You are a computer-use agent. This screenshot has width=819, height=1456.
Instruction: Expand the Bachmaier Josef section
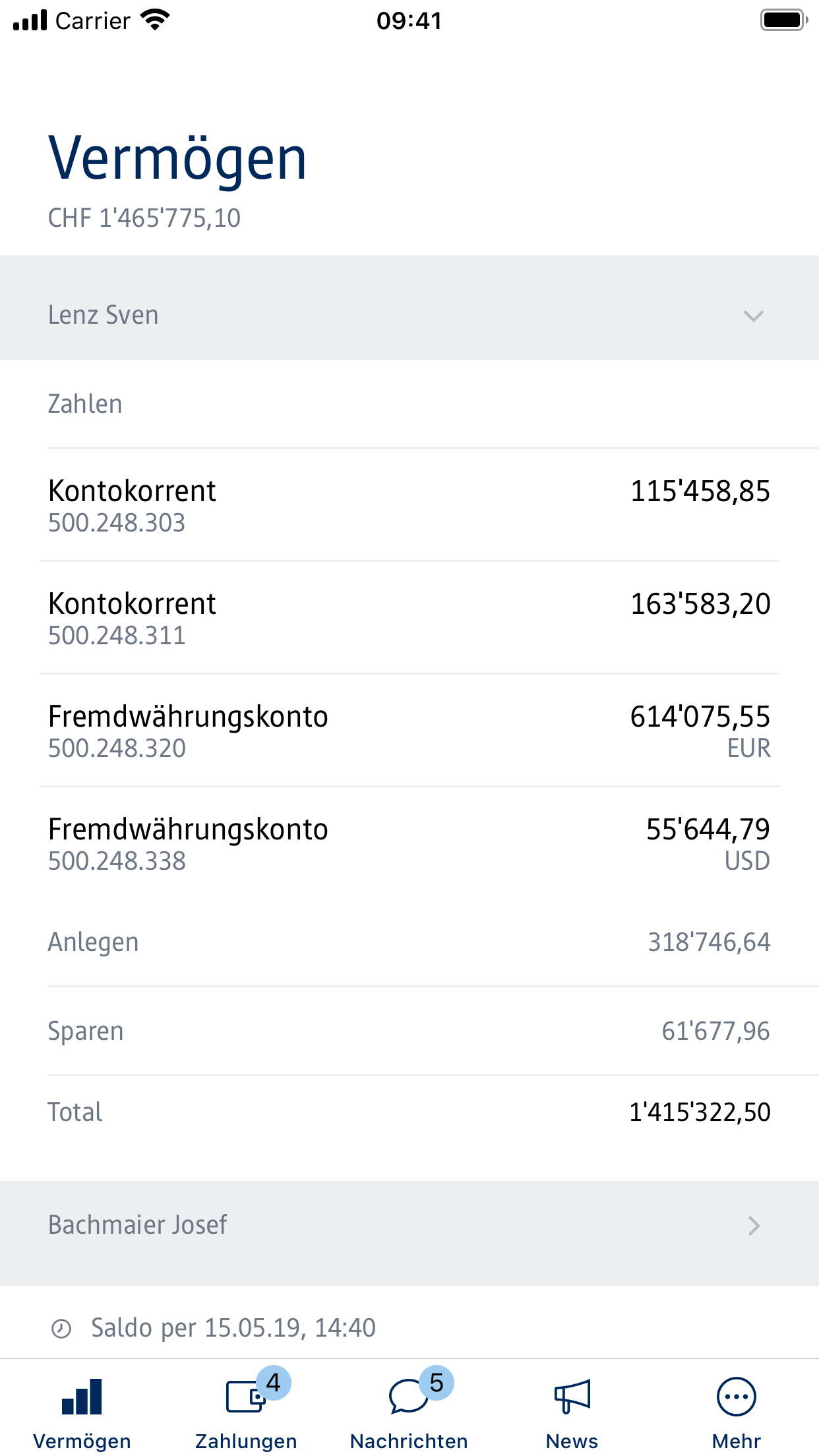(x=755, y=1225)
